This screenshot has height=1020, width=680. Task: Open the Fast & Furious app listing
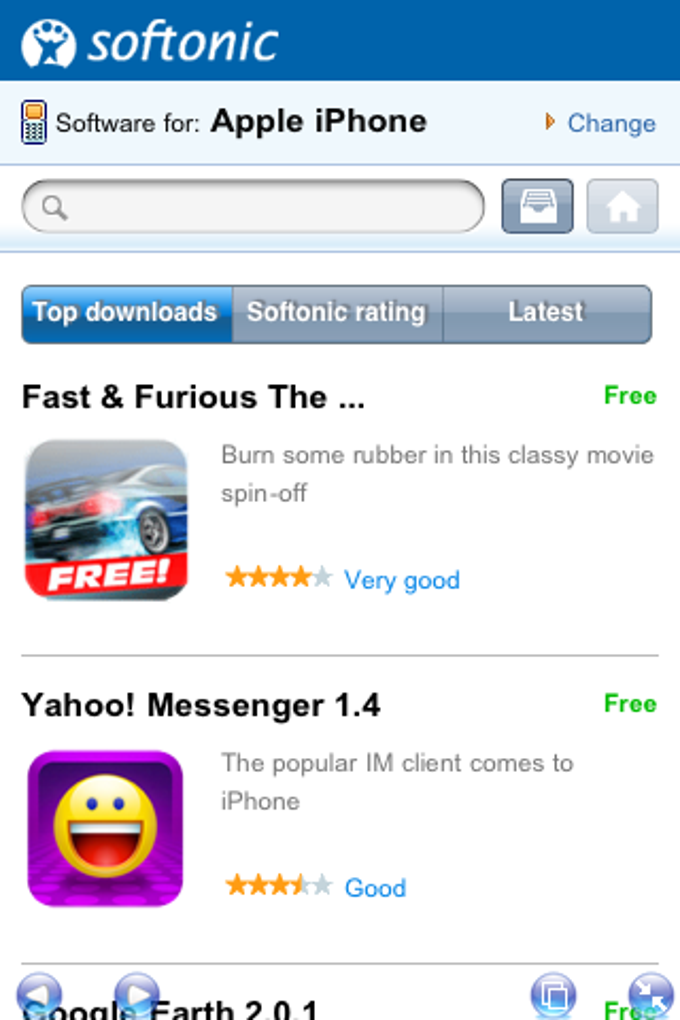point(193,398)
